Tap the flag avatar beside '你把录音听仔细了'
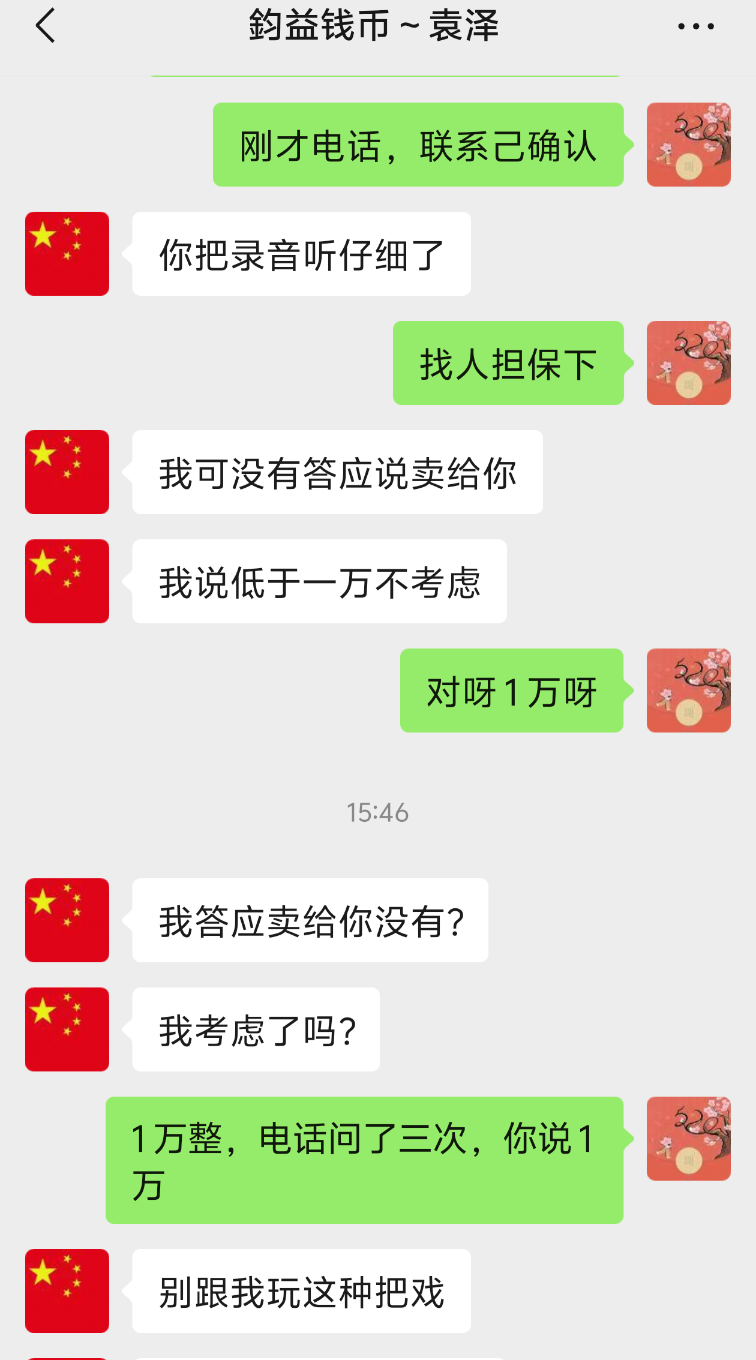Viewport: 756px width, 1360px height. point(67,254)
